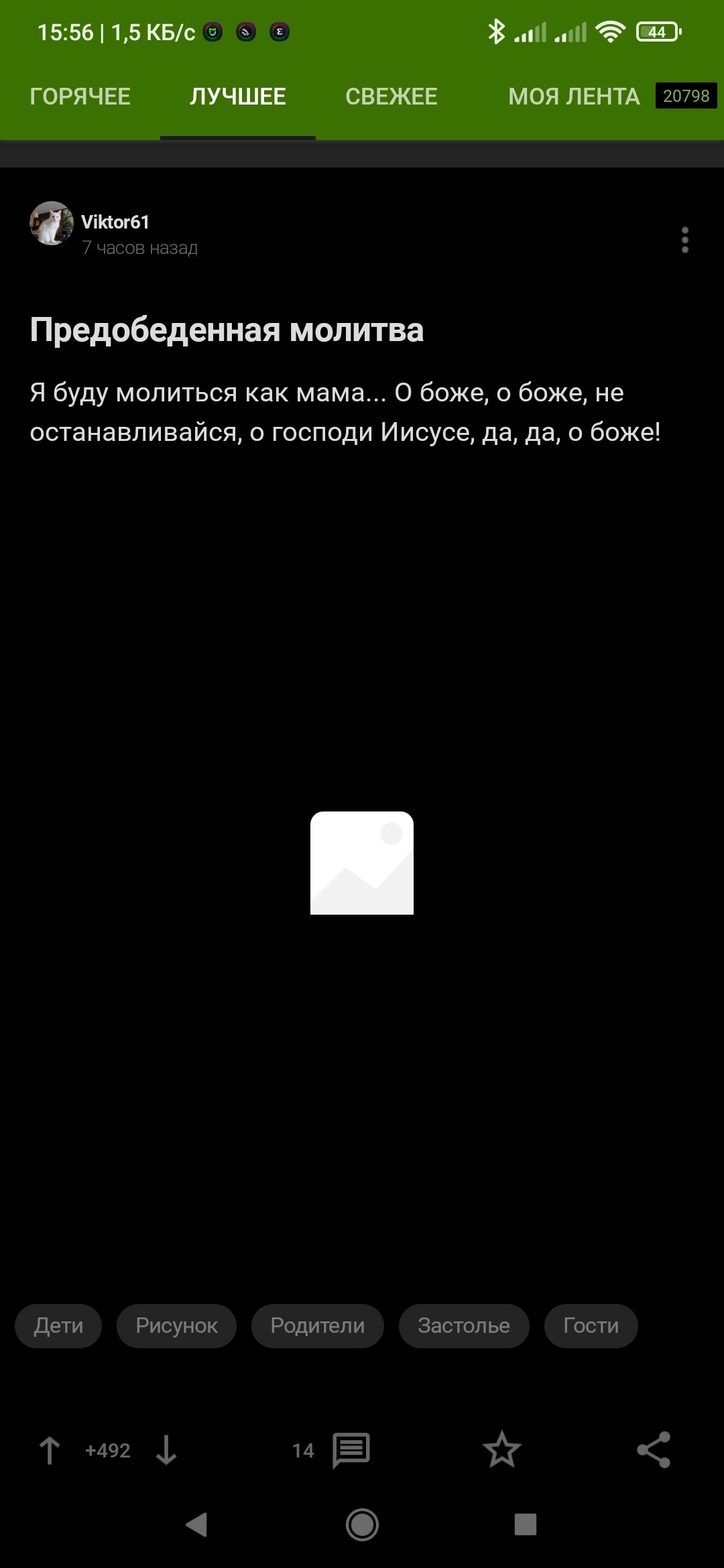
Task: Tap the Дети tag chip
Action: (x=58, y=1325)
